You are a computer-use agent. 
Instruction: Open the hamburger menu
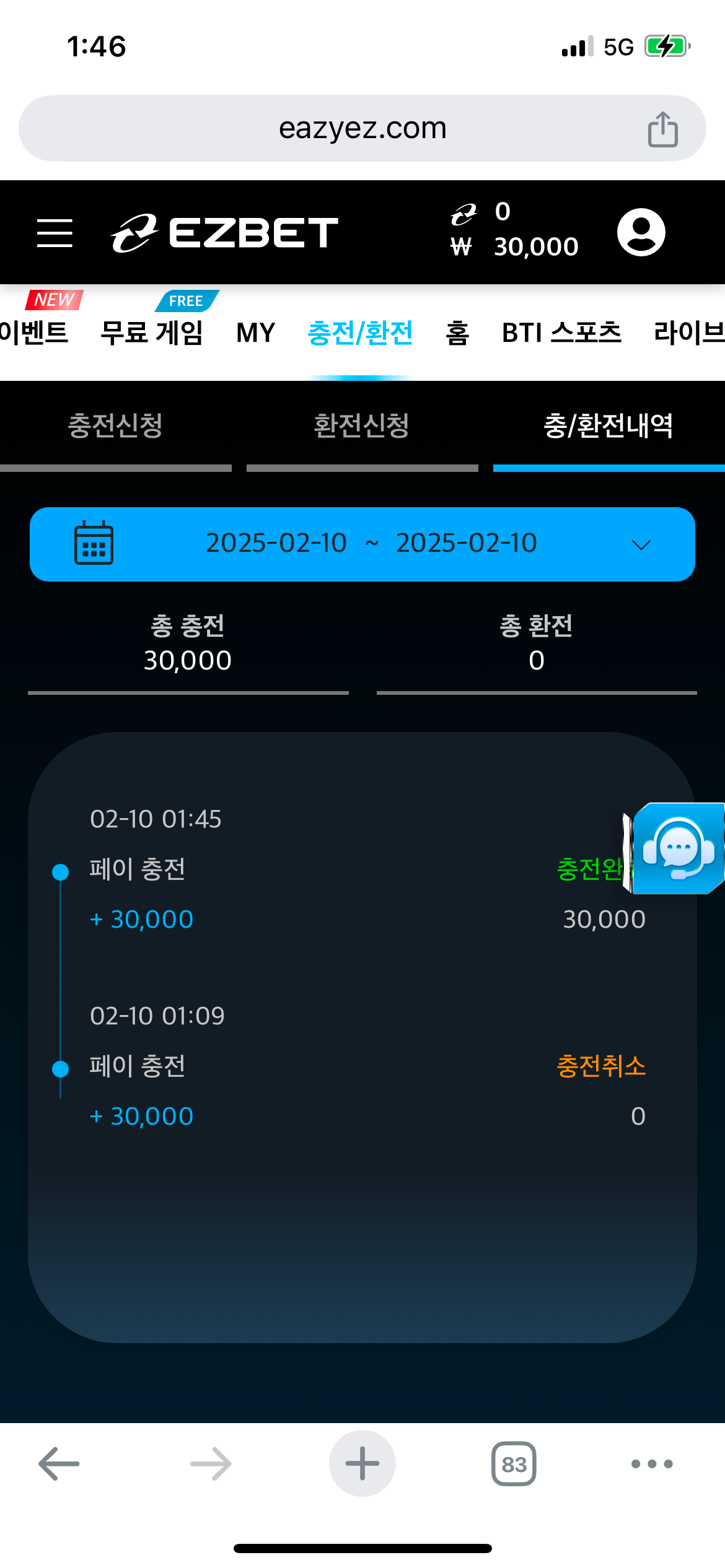[x=55, y=233]
